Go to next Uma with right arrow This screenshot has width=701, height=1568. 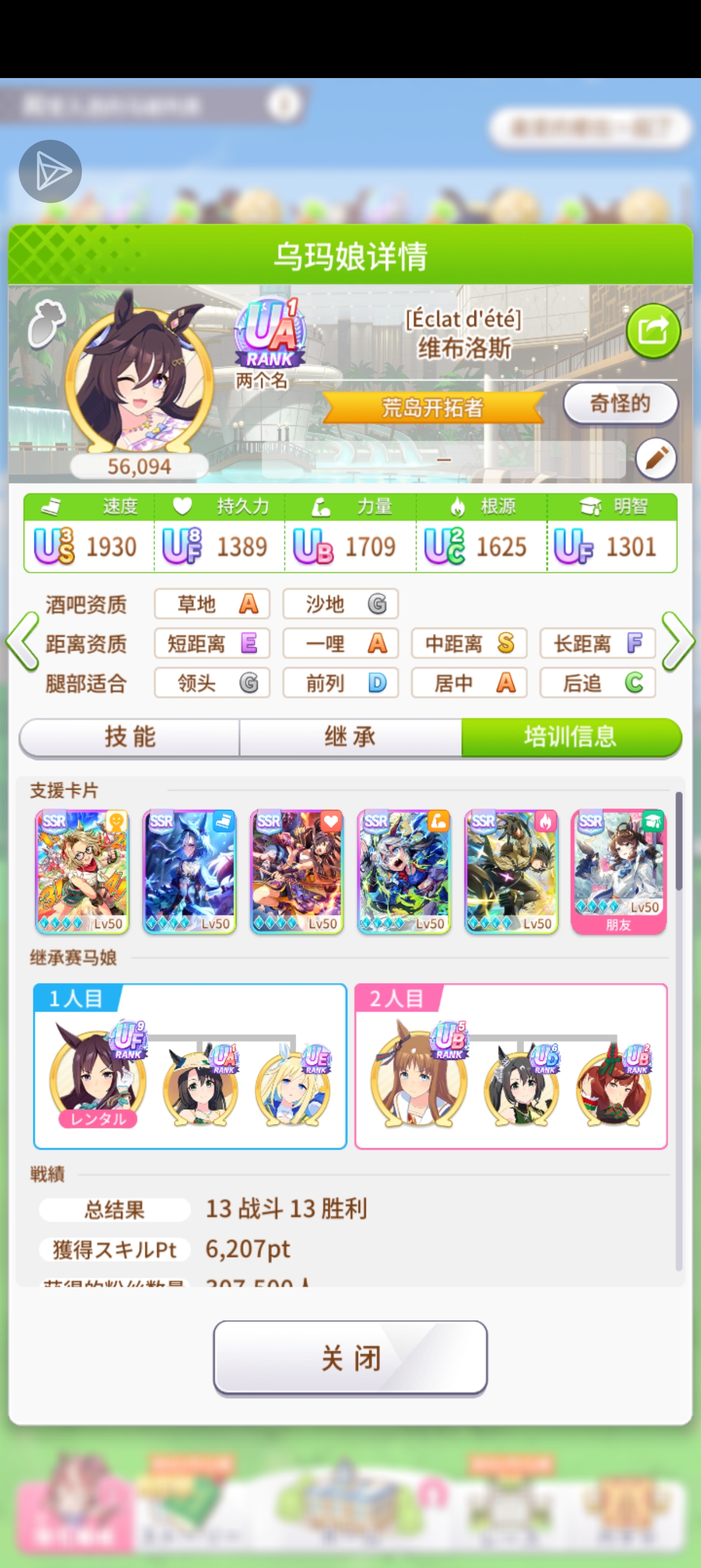[678, 642]
